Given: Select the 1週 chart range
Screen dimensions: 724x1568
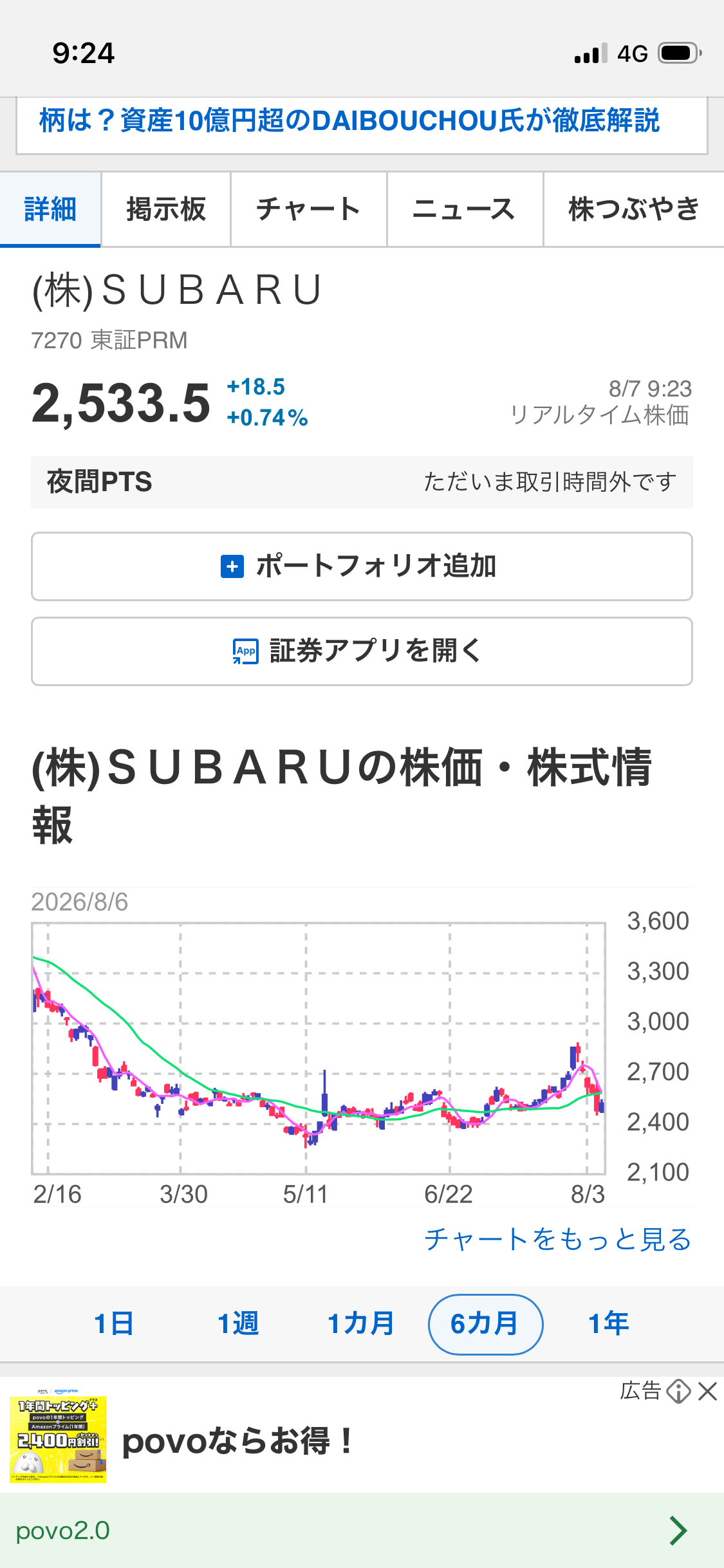Looking at the screenshot, I should (238, 1324).
